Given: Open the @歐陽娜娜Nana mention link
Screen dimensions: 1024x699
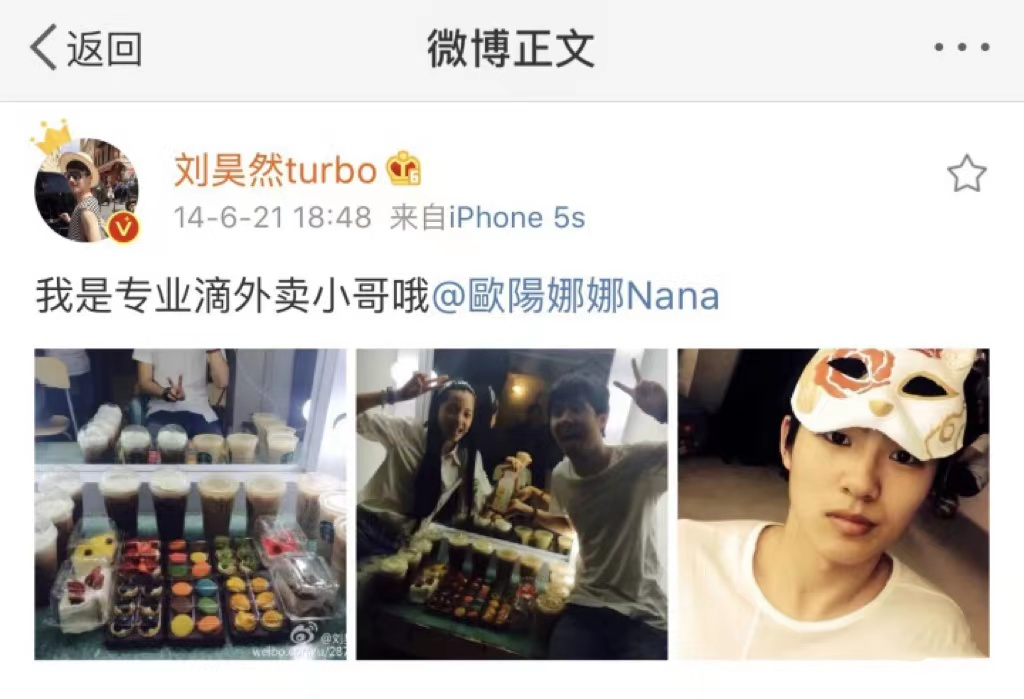Looking at the screenshot, I should (575, 297).
